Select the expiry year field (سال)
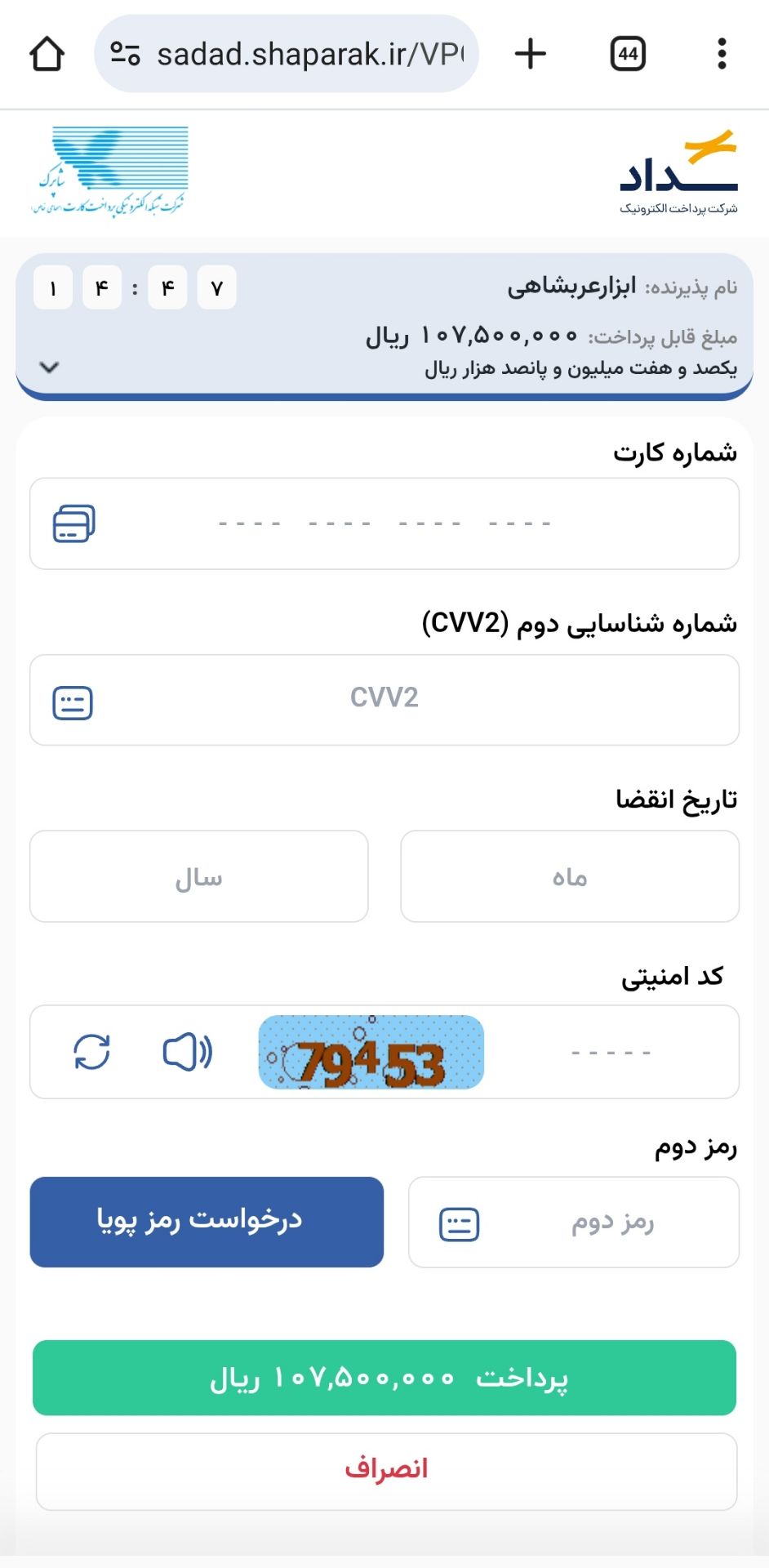769x1568 pixels. (198, 876)
